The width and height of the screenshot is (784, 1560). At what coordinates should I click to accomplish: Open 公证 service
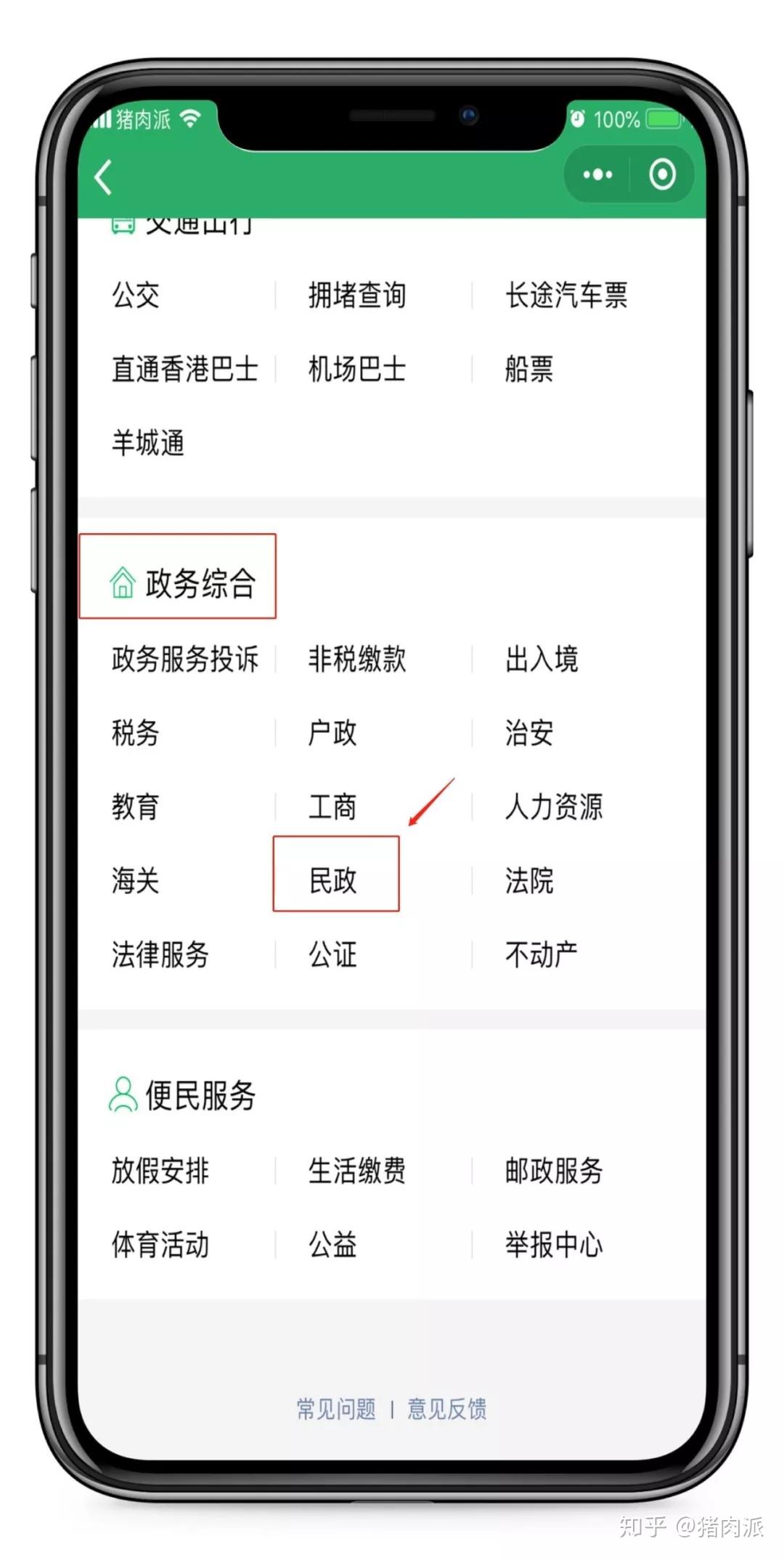tap(332, 954)
